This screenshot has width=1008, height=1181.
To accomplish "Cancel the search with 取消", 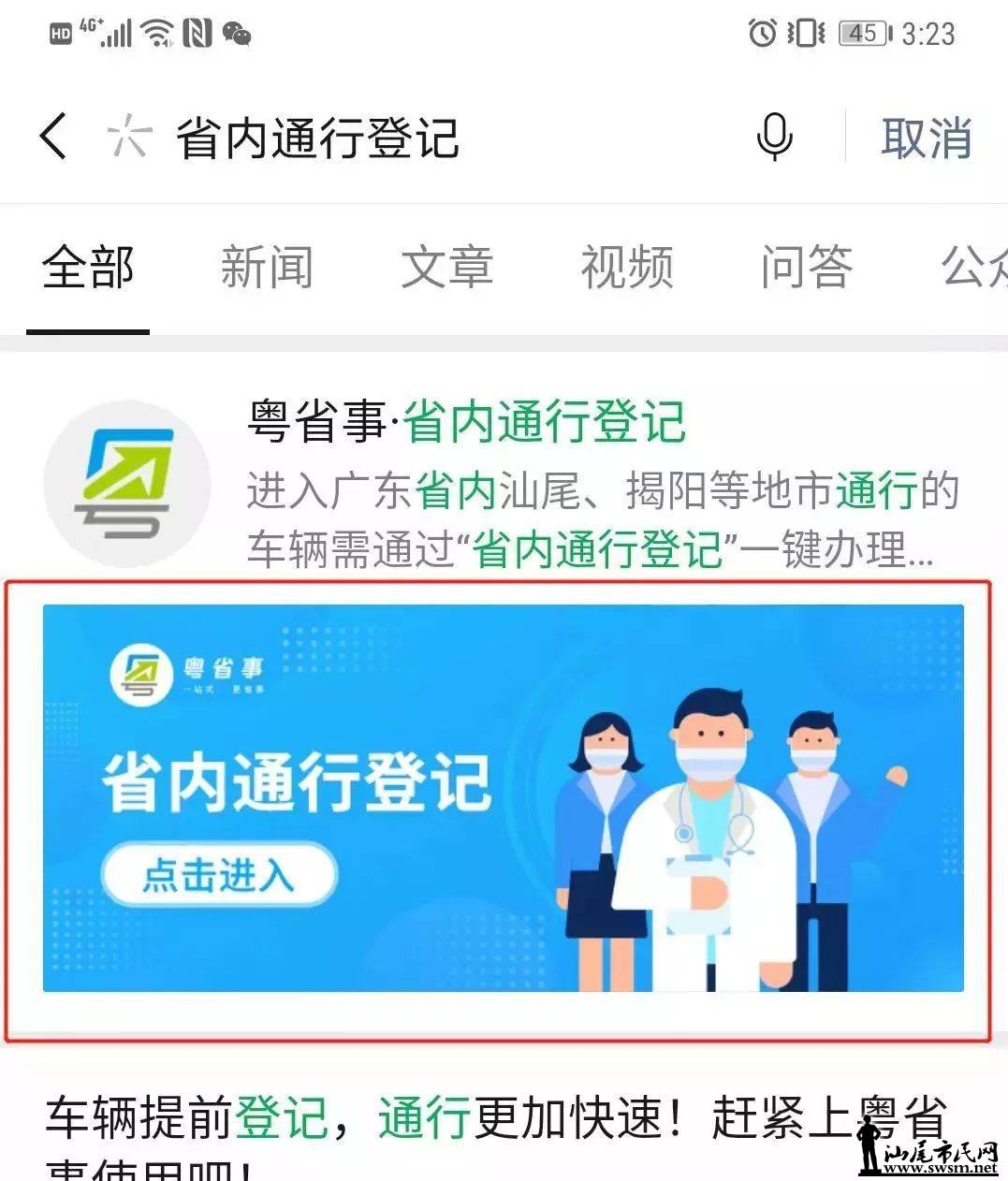I will point(926,139).
